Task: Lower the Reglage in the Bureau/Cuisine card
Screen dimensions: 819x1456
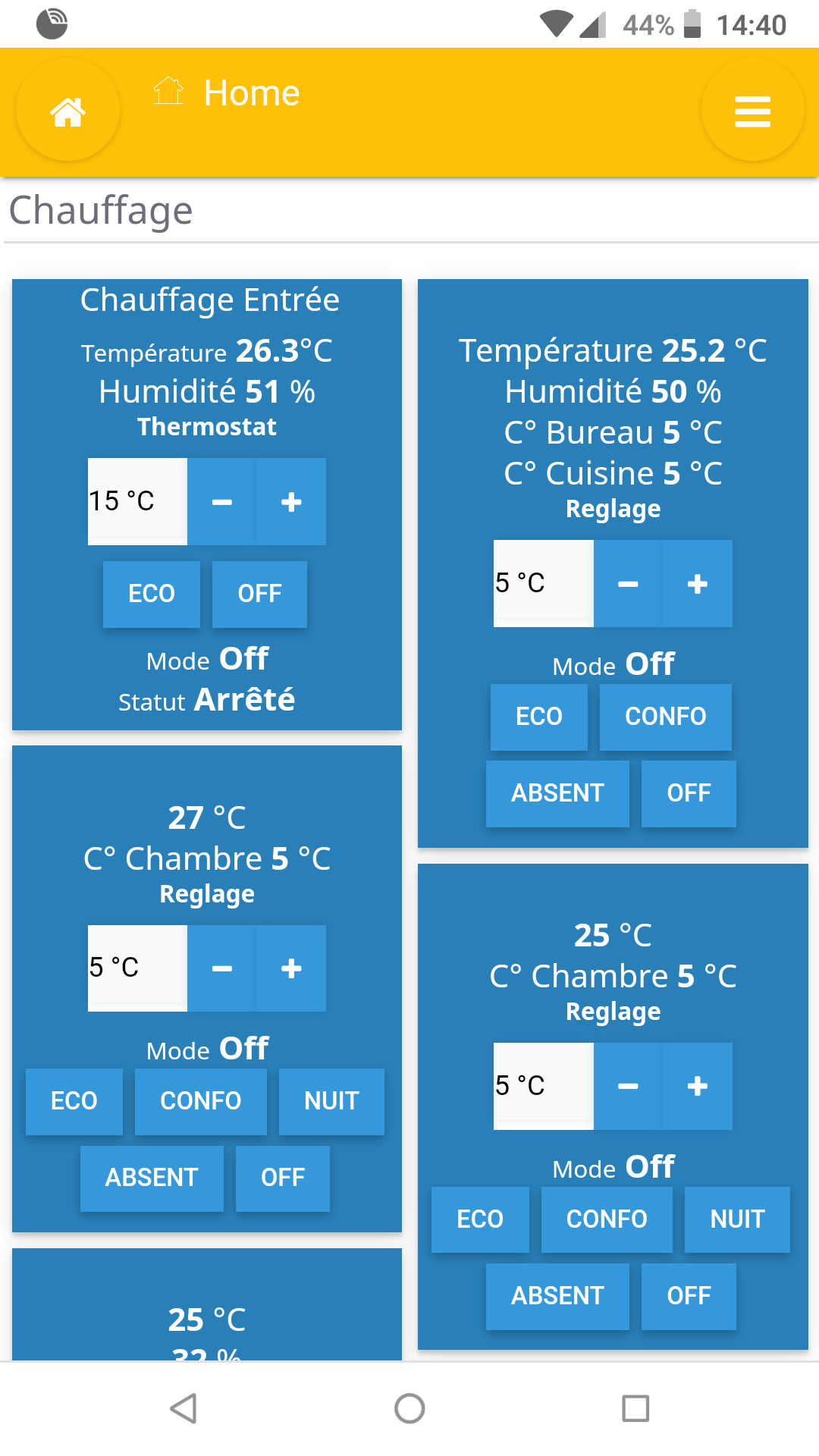Action: [628, 583]
